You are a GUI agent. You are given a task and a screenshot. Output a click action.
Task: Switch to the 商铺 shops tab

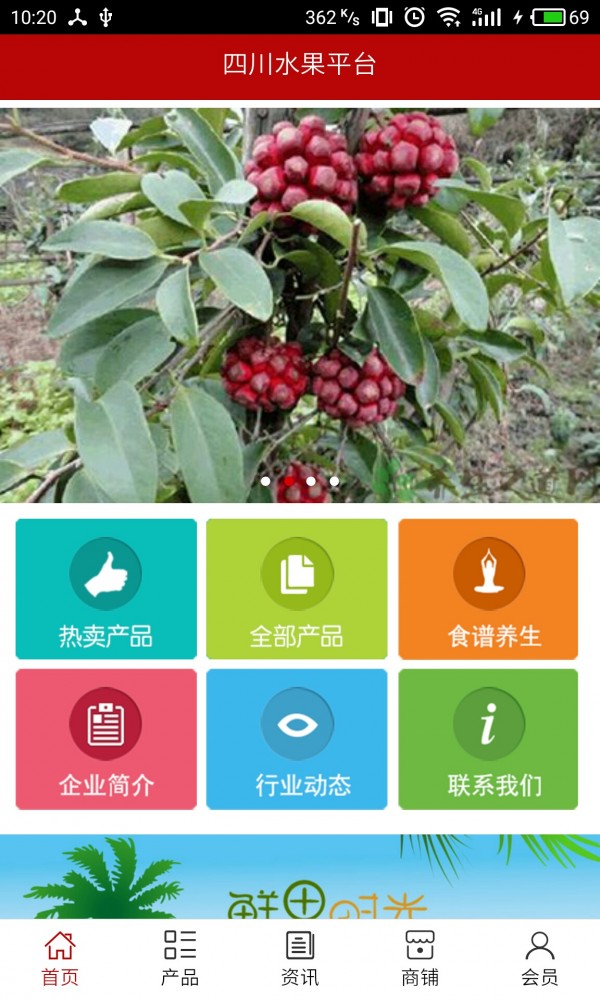point(420,959)
